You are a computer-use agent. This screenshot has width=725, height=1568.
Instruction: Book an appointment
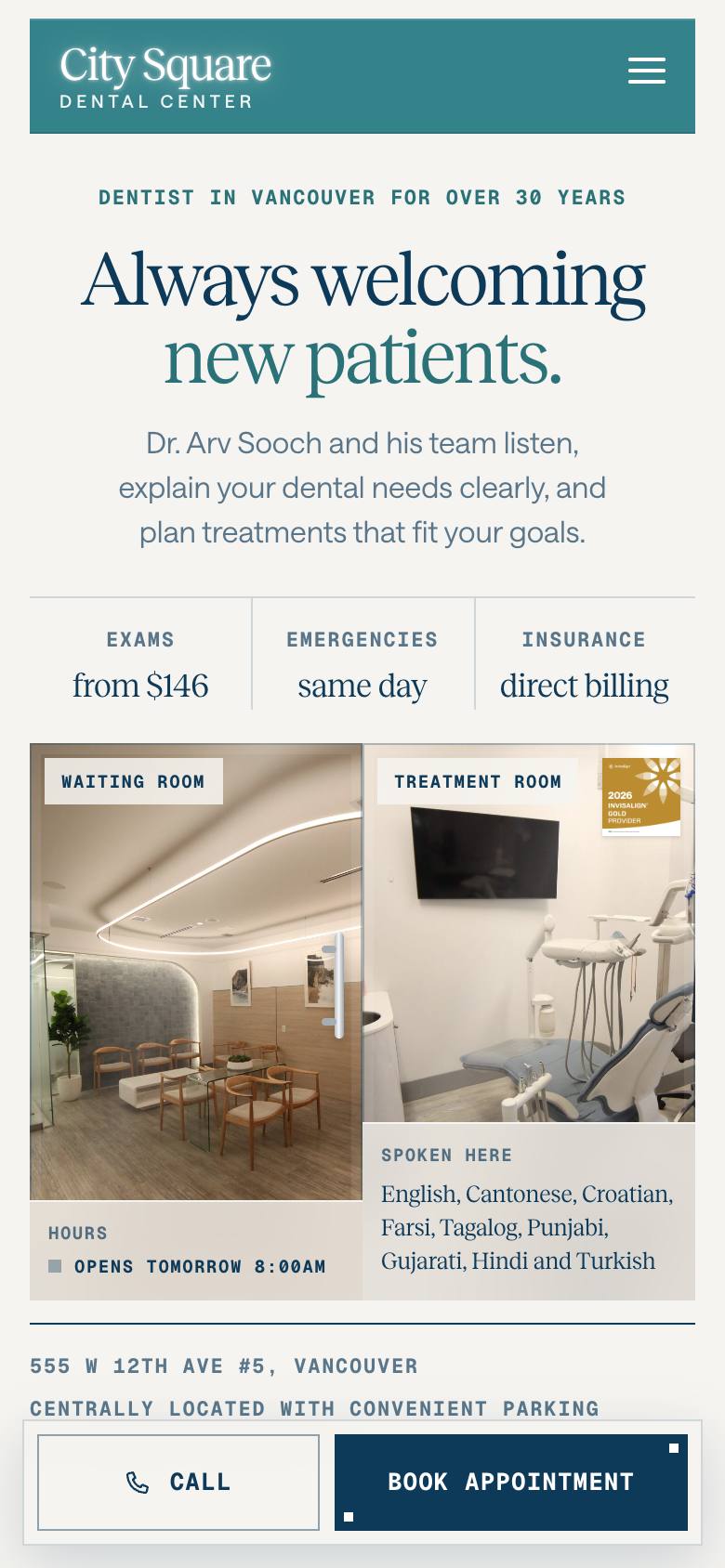[511, 1482]
